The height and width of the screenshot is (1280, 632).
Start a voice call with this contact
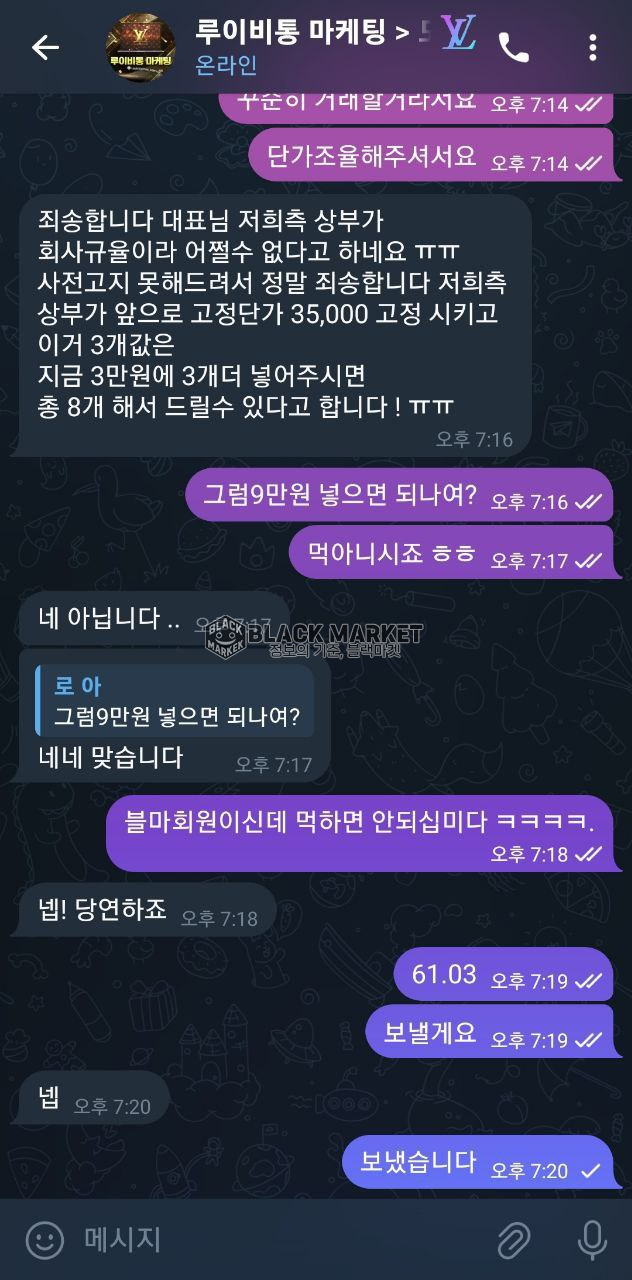[x=514, y=47]
